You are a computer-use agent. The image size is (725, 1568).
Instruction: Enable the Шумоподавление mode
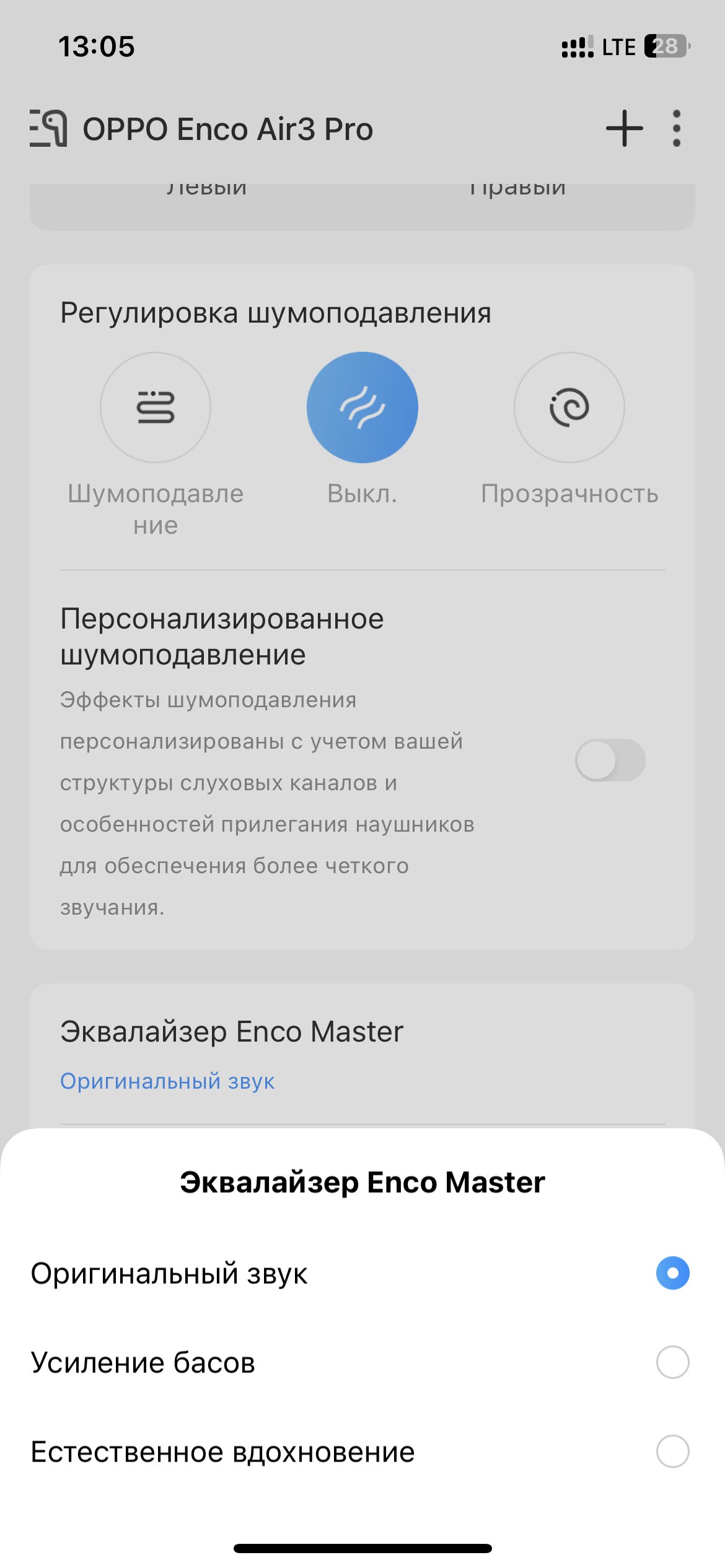coord(156,407)
